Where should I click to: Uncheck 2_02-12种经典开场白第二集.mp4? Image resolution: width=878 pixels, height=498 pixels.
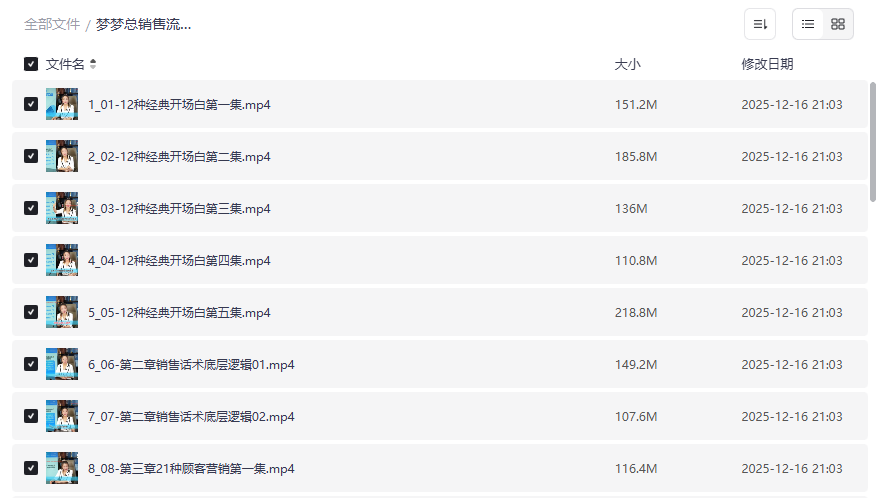31,156
